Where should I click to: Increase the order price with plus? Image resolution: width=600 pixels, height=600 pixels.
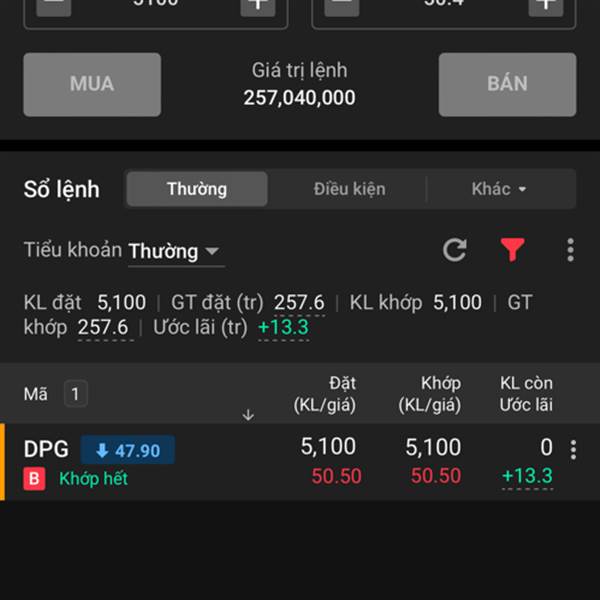(x=545, y=4)
